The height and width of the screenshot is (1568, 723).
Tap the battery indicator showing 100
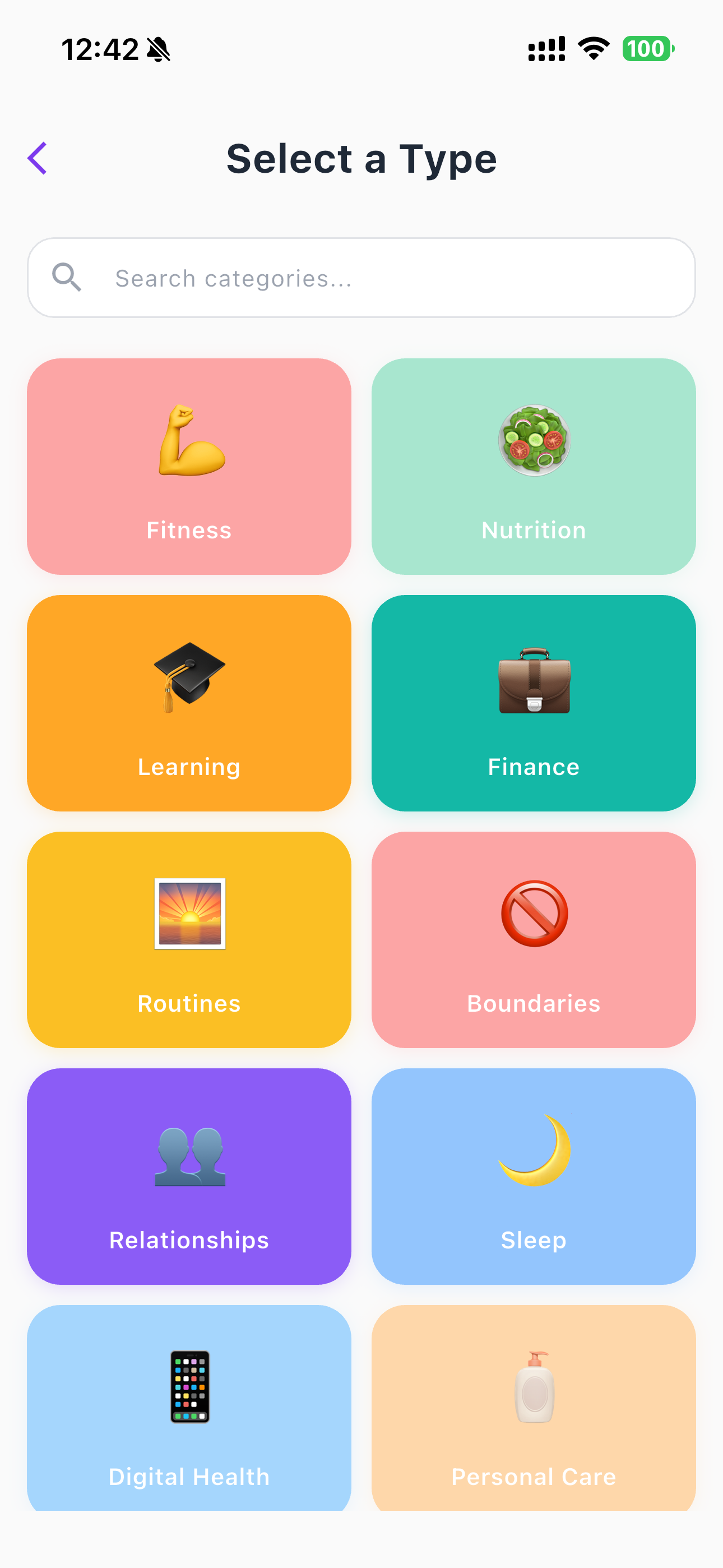647,49
